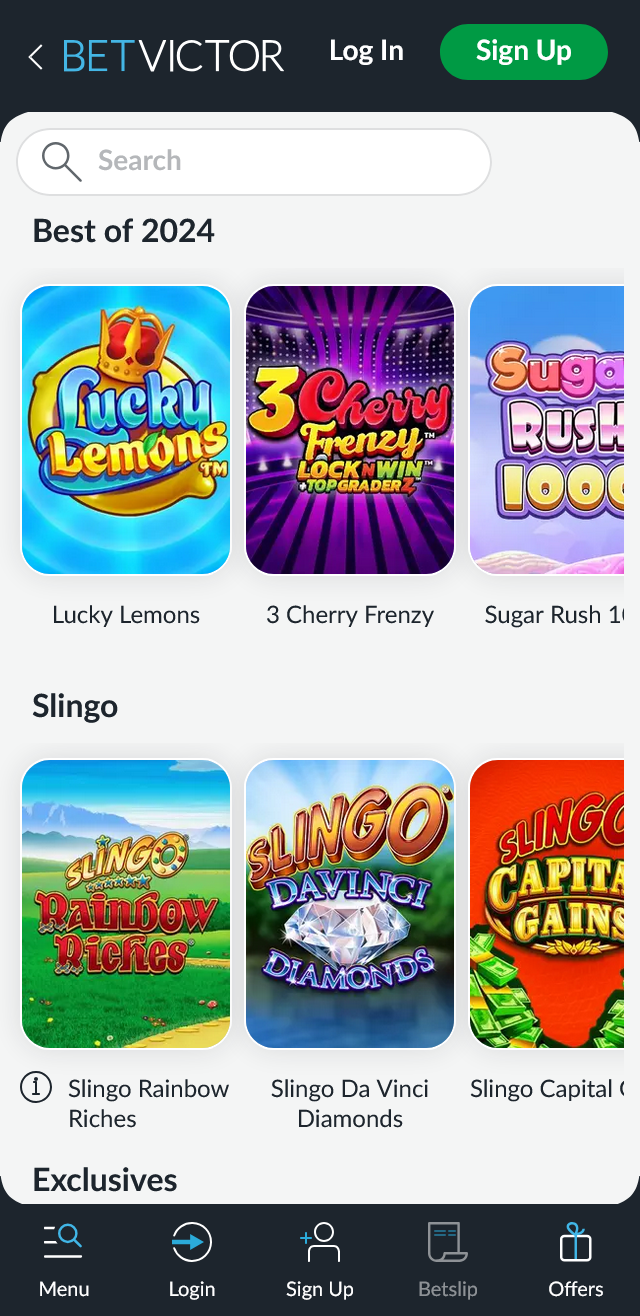The width and height of the screenshot is (640, 1316).
Task: Open Slingo Rainbow Riches game
Action: (x=126, y=904)
